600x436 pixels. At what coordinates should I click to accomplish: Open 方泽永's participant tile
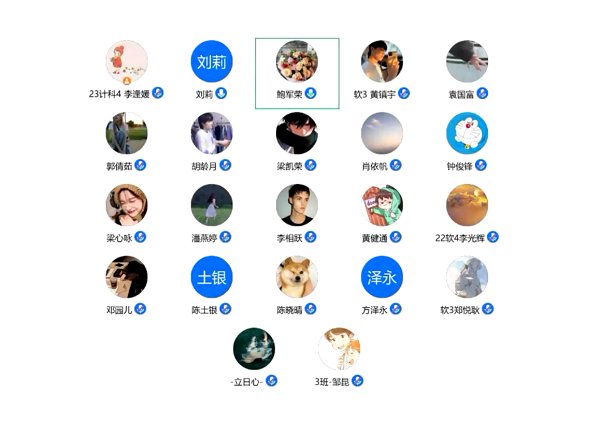(x=382, y=277)
